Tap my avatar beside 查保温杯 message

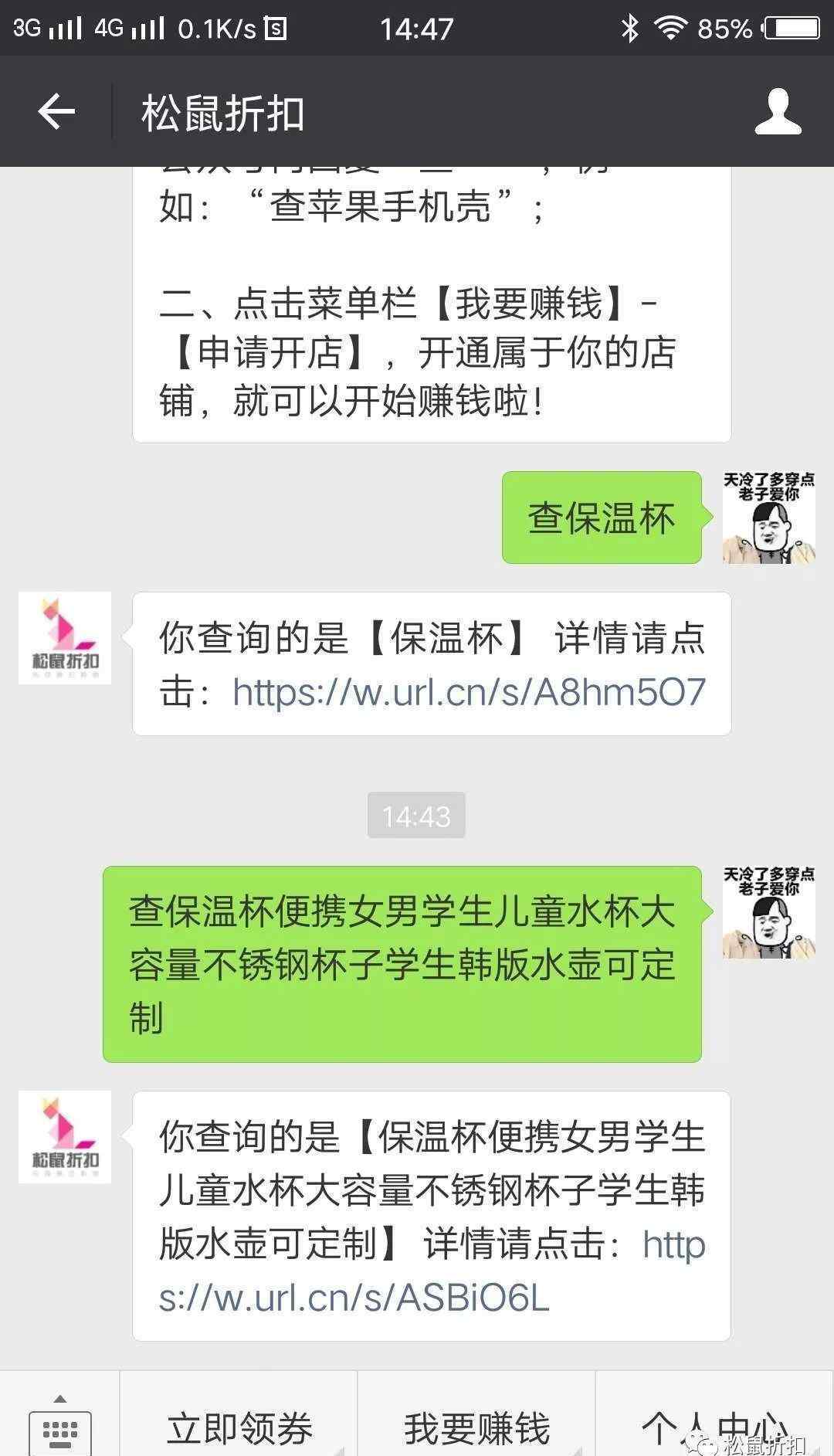click(x=768, y=518)
